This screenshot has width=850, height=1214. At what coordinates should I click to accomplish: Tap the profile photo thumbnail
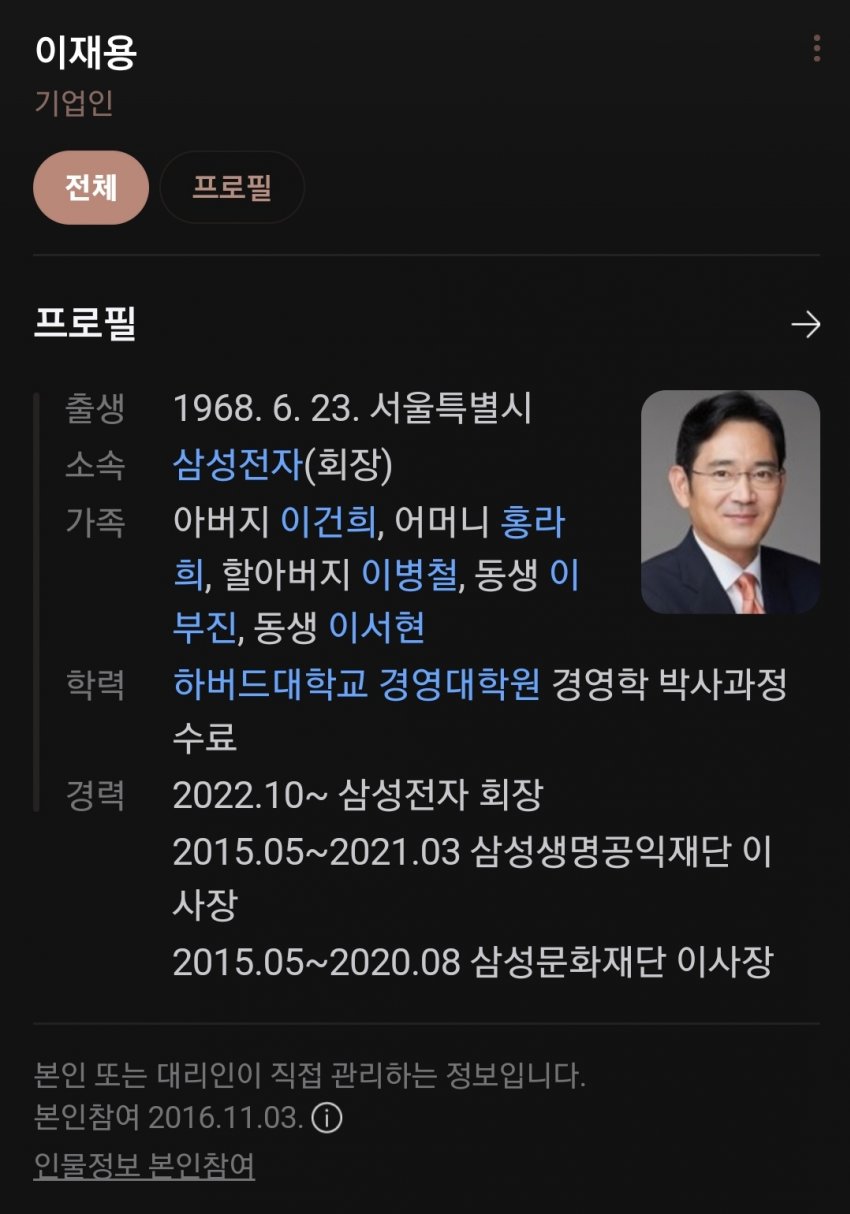point(730,501)
